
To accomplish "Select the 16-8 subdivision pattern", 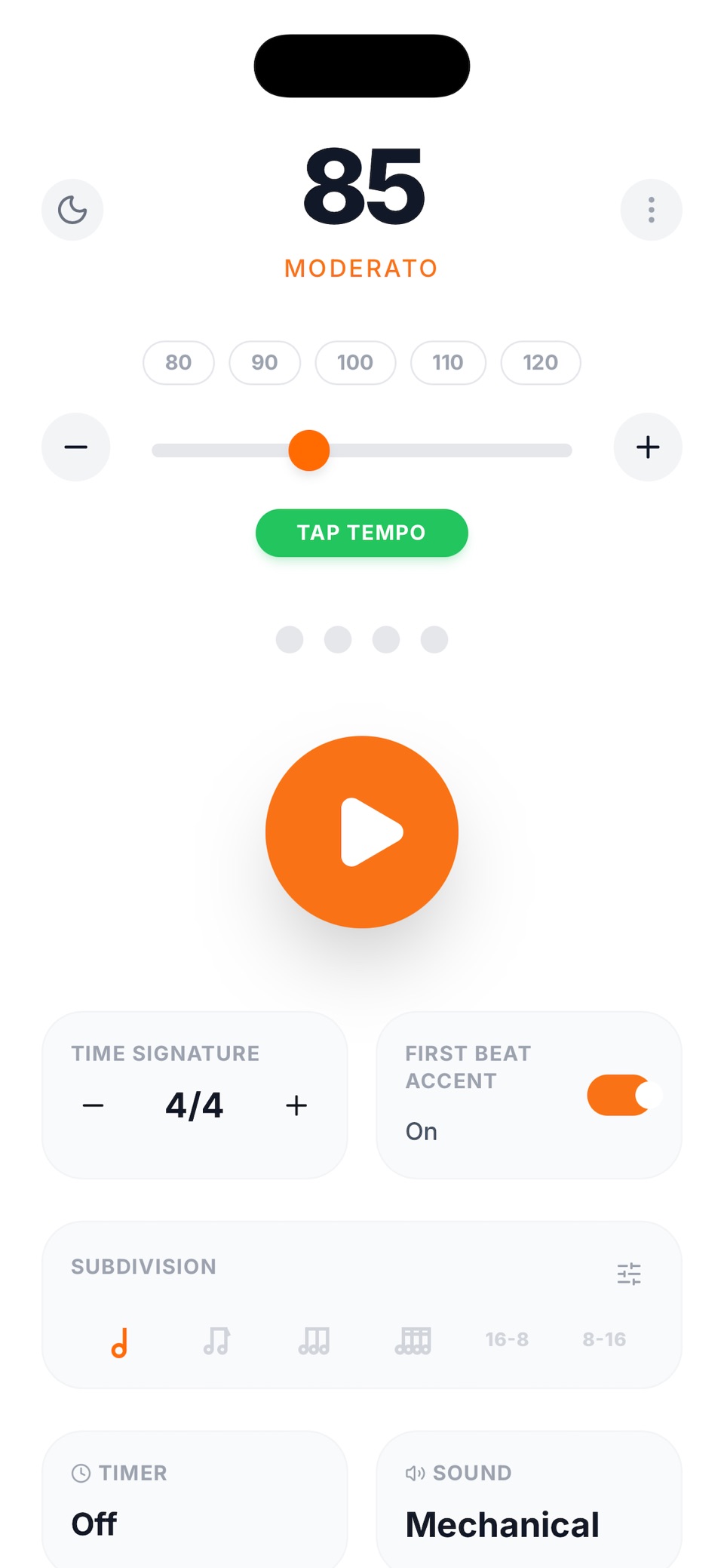I will (x=507, y=1339).
